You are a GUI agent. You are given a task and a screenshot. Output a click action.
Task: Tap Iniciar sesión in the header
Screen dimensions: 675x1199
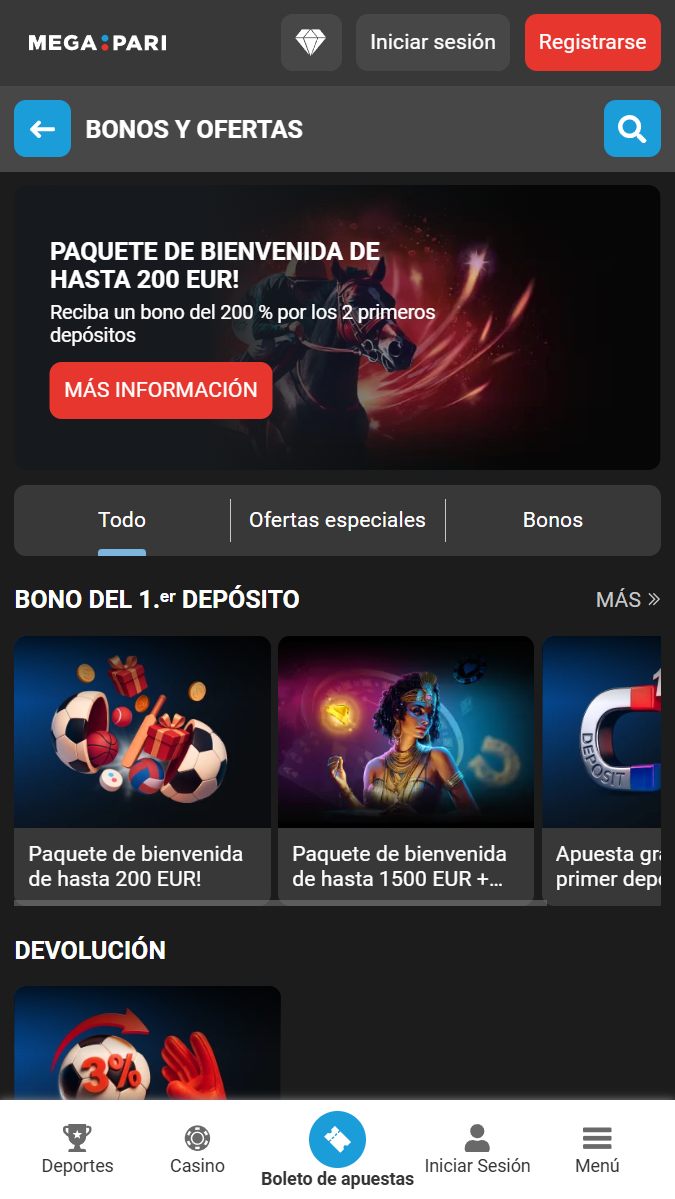432,43
